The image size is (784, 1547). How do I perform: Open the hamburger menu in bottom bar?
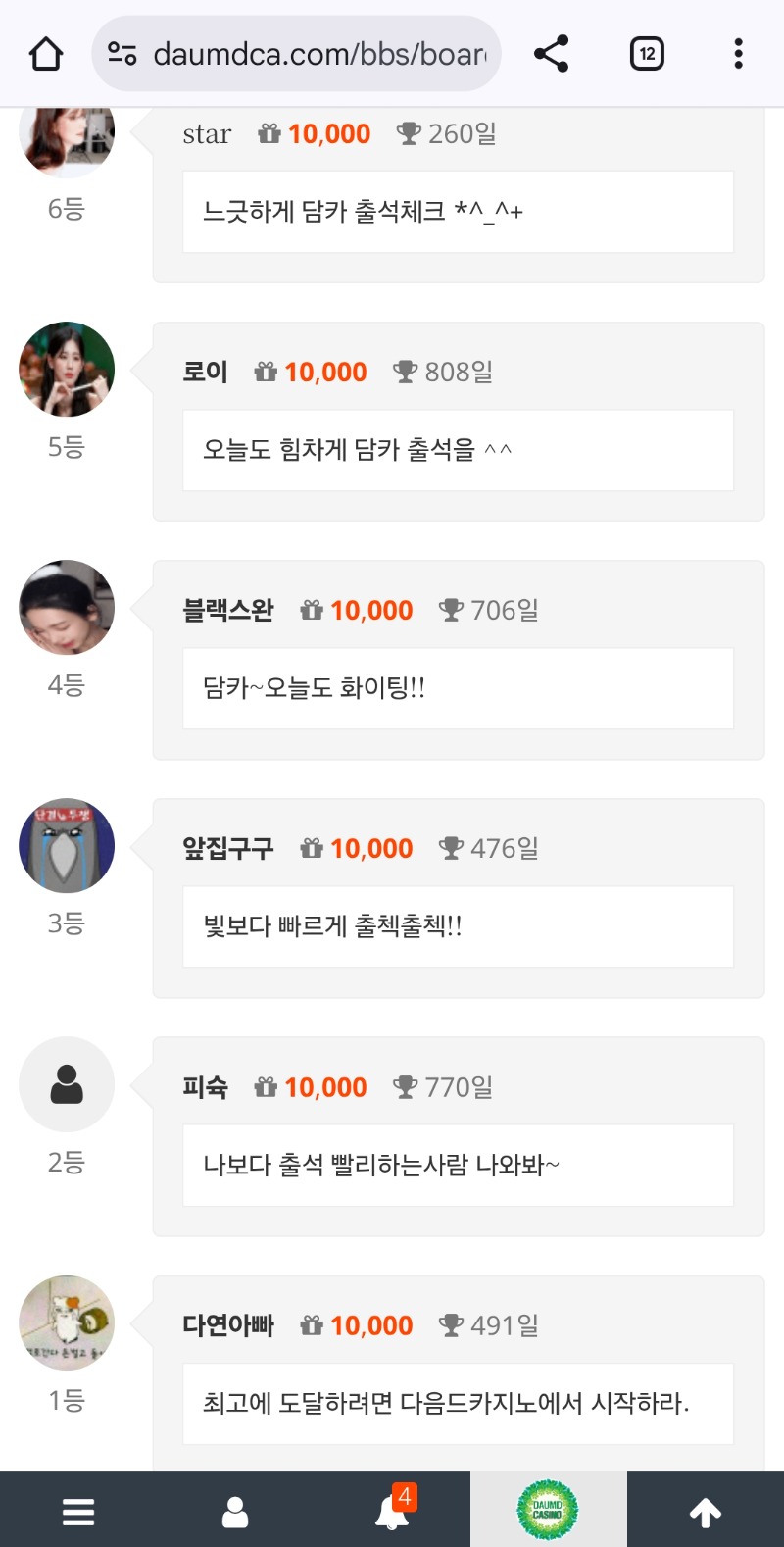tap(78, 1512)
